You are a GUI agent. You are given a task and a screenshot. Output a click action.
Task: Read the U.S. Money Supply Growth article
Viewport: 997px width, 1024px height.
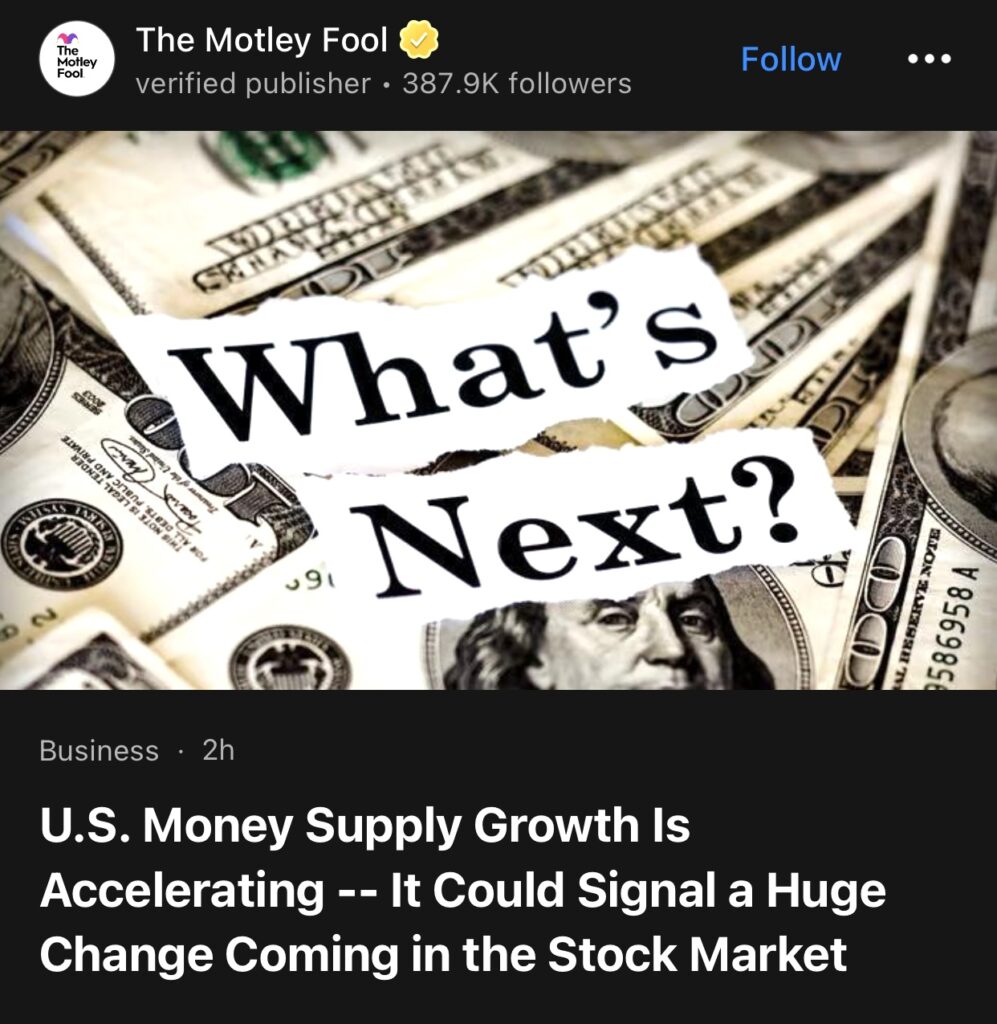tap(462, 891)
